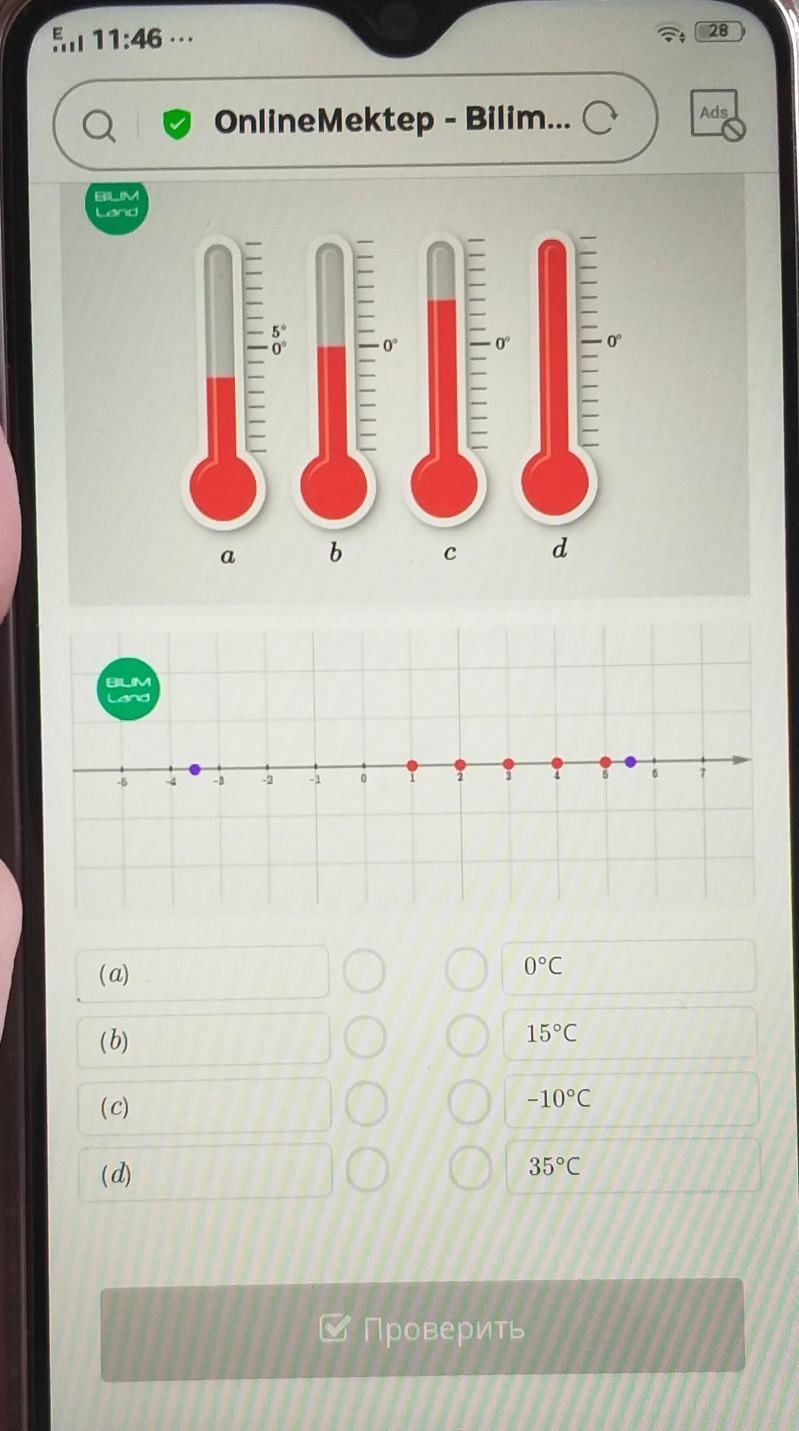
Task: Choose the circle beside 0°C
Action: pos(465,970)
